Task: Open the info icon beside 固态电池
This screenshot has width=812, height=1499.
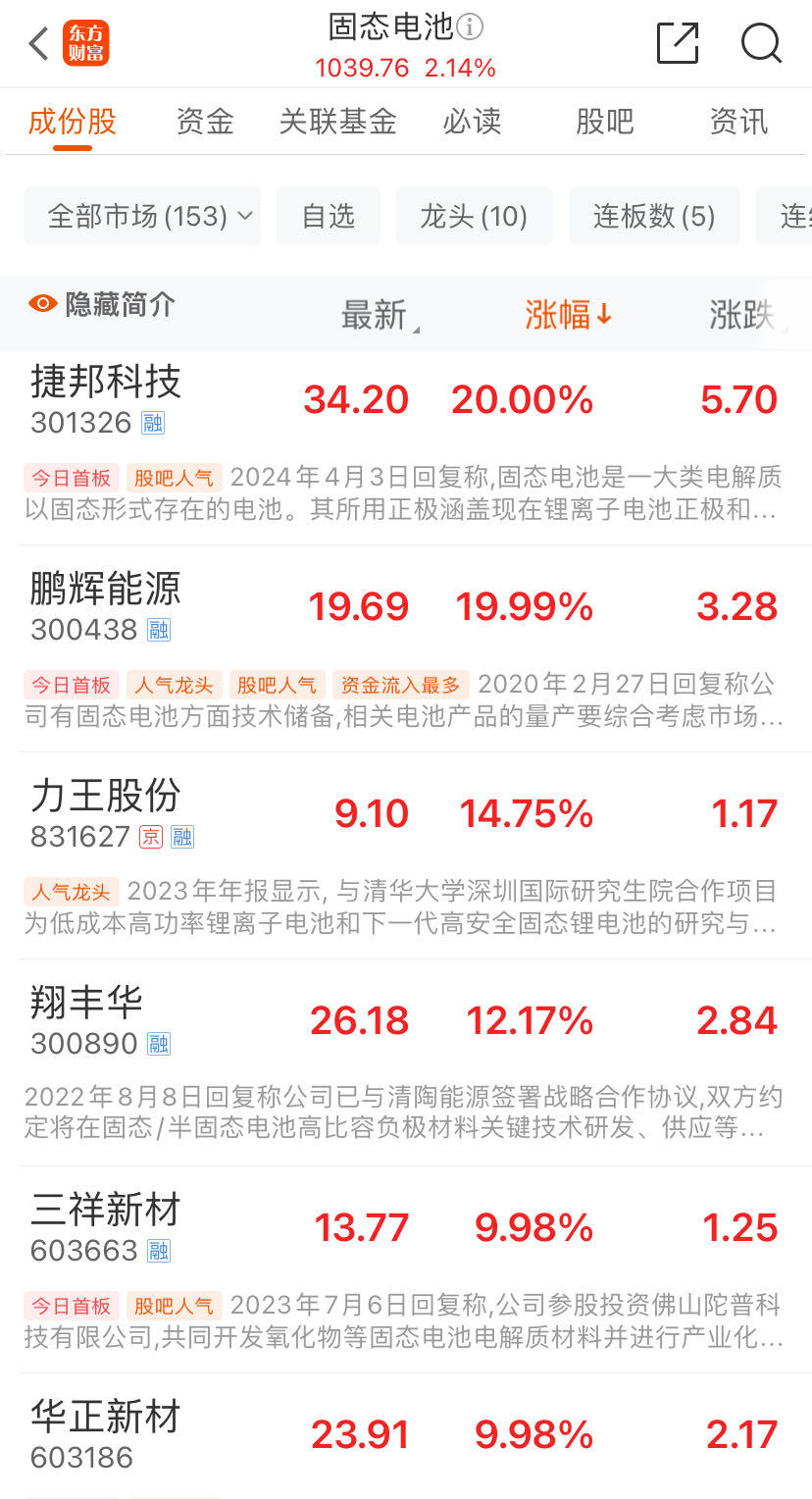Action: tap(471, 26)
